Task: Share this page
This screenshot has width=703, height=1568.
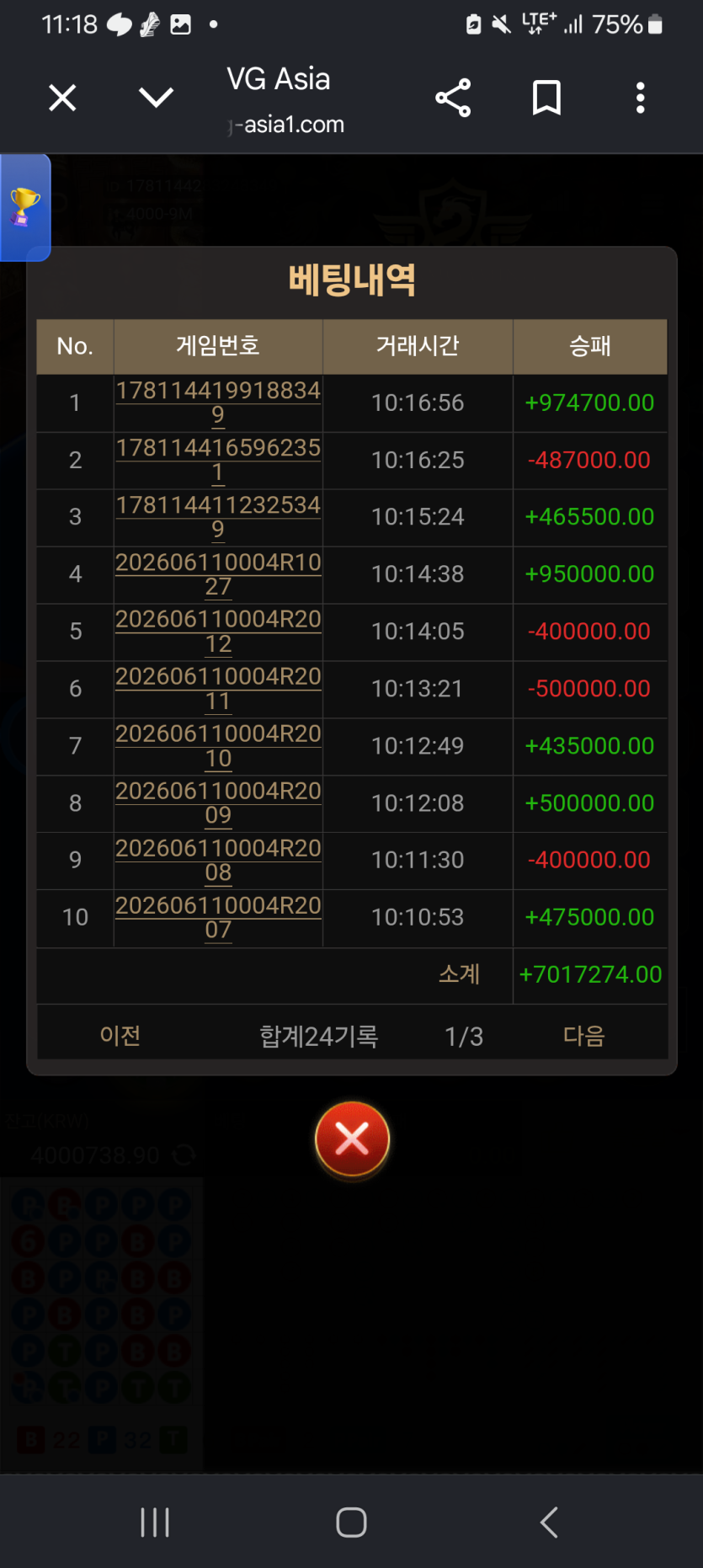Action: 453,98
